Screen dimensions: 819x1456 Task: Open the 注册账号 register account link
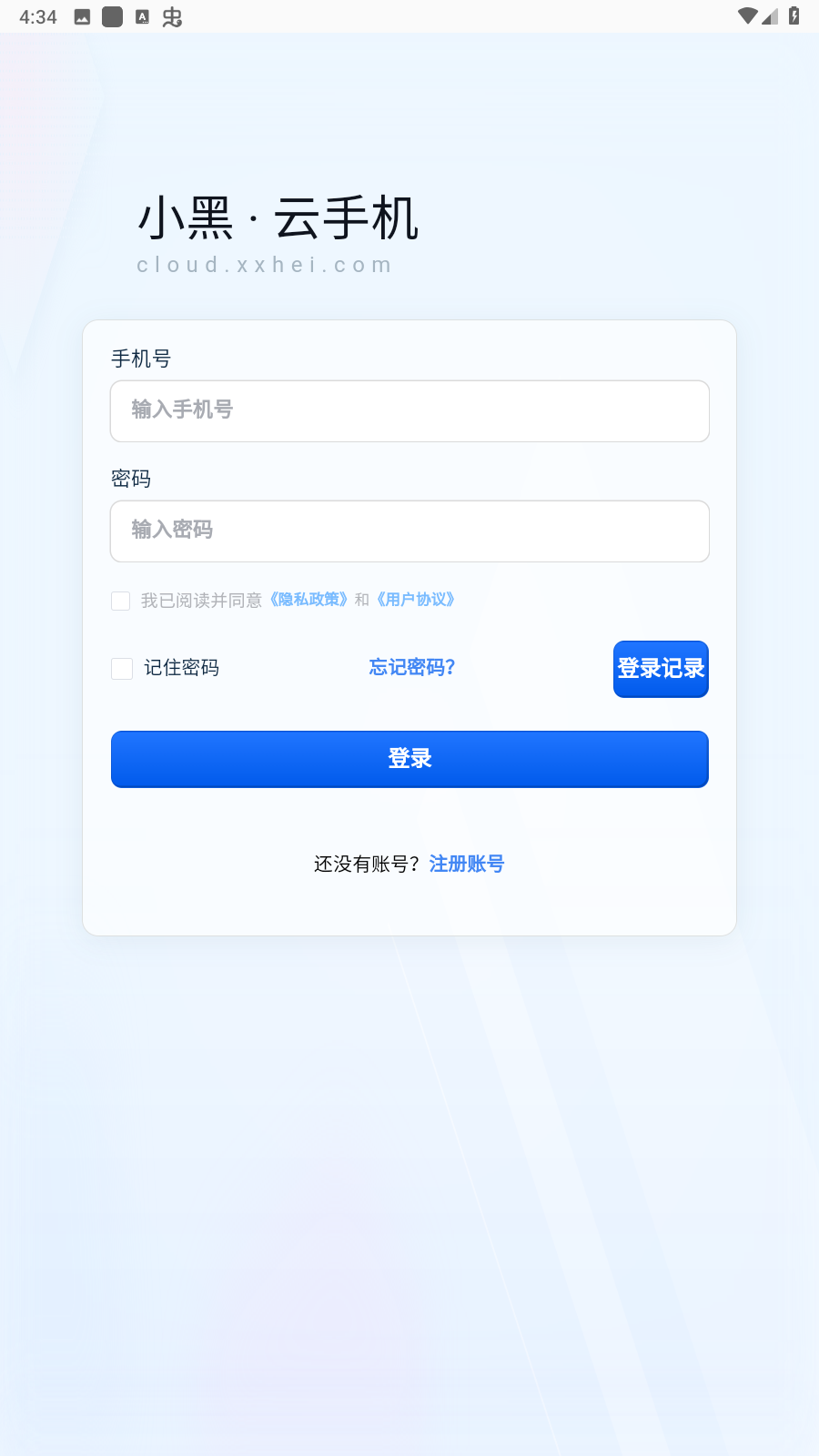(x=467, y=864)
